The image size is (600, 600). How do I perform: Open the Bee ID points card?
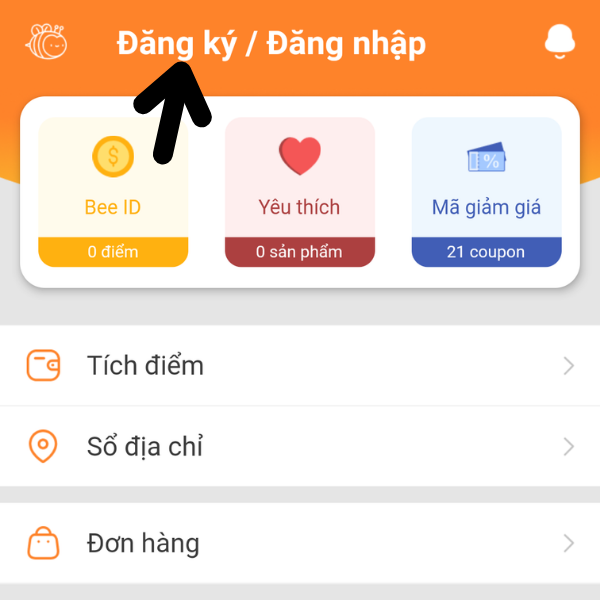click(x=113, y=192)
